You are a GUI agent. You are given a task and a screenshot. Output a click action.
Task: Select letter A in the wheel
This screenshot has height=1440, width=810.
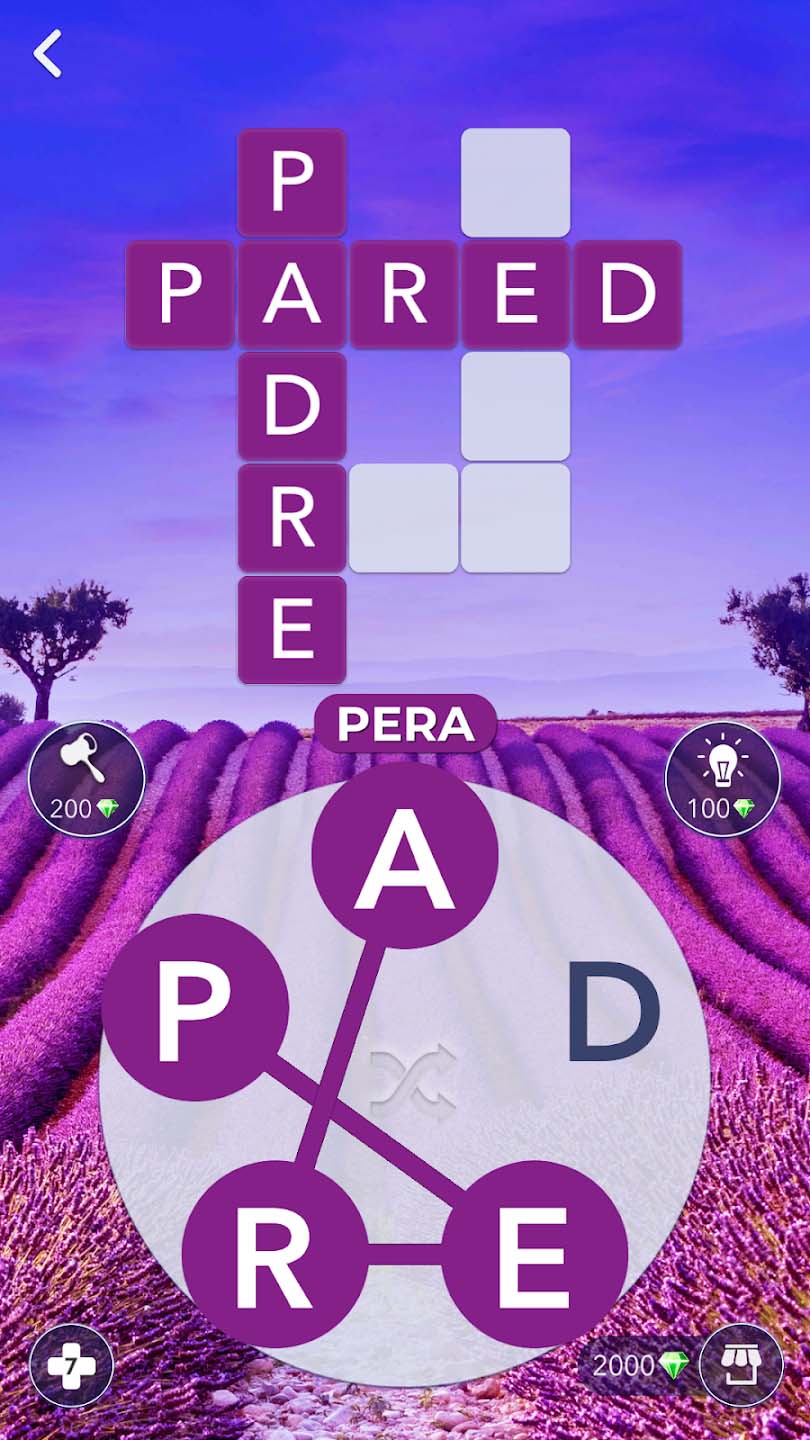click(x=405, y=856)
